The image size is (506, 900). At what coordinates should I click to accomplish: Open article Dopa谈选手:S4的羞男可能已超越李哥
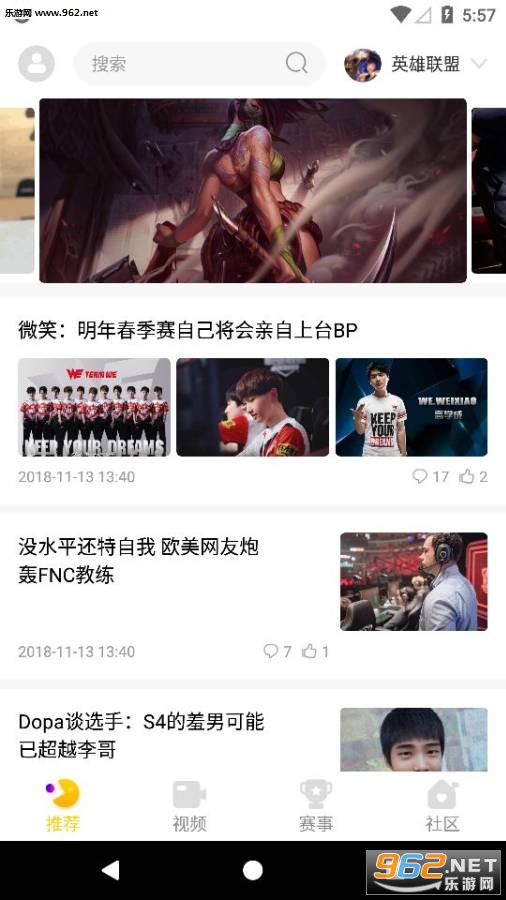pos(141,735)
